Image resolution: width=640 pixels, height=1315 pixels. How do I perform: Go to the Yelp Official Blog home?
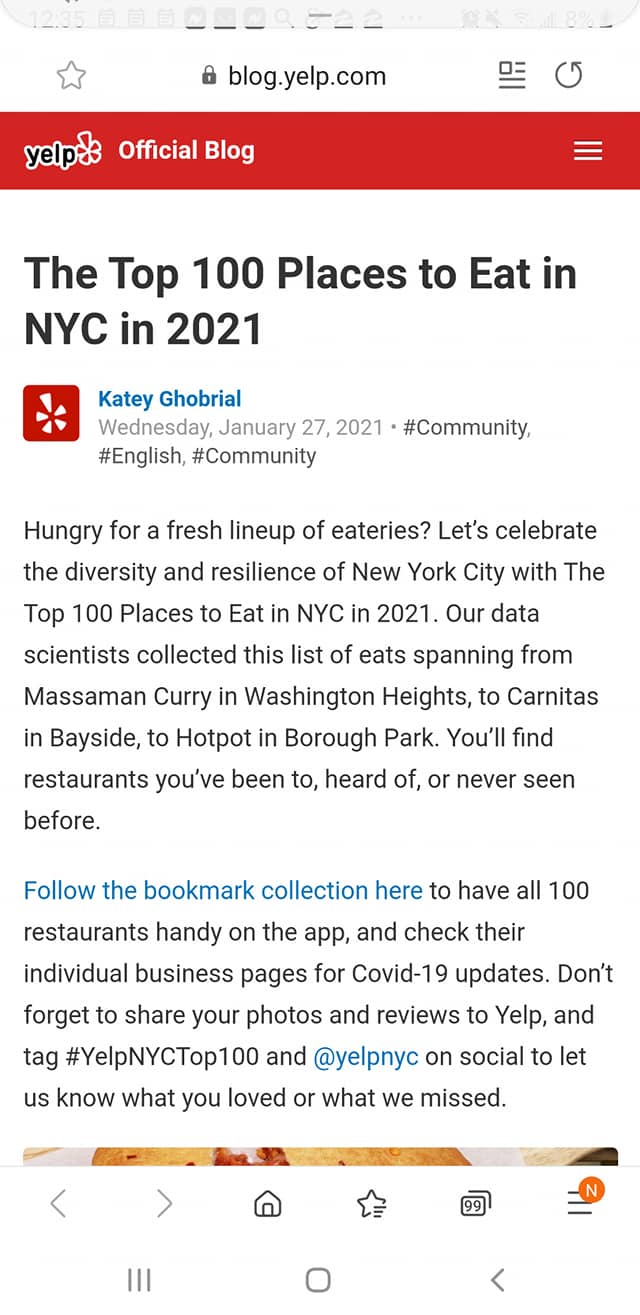click(139, 151)
